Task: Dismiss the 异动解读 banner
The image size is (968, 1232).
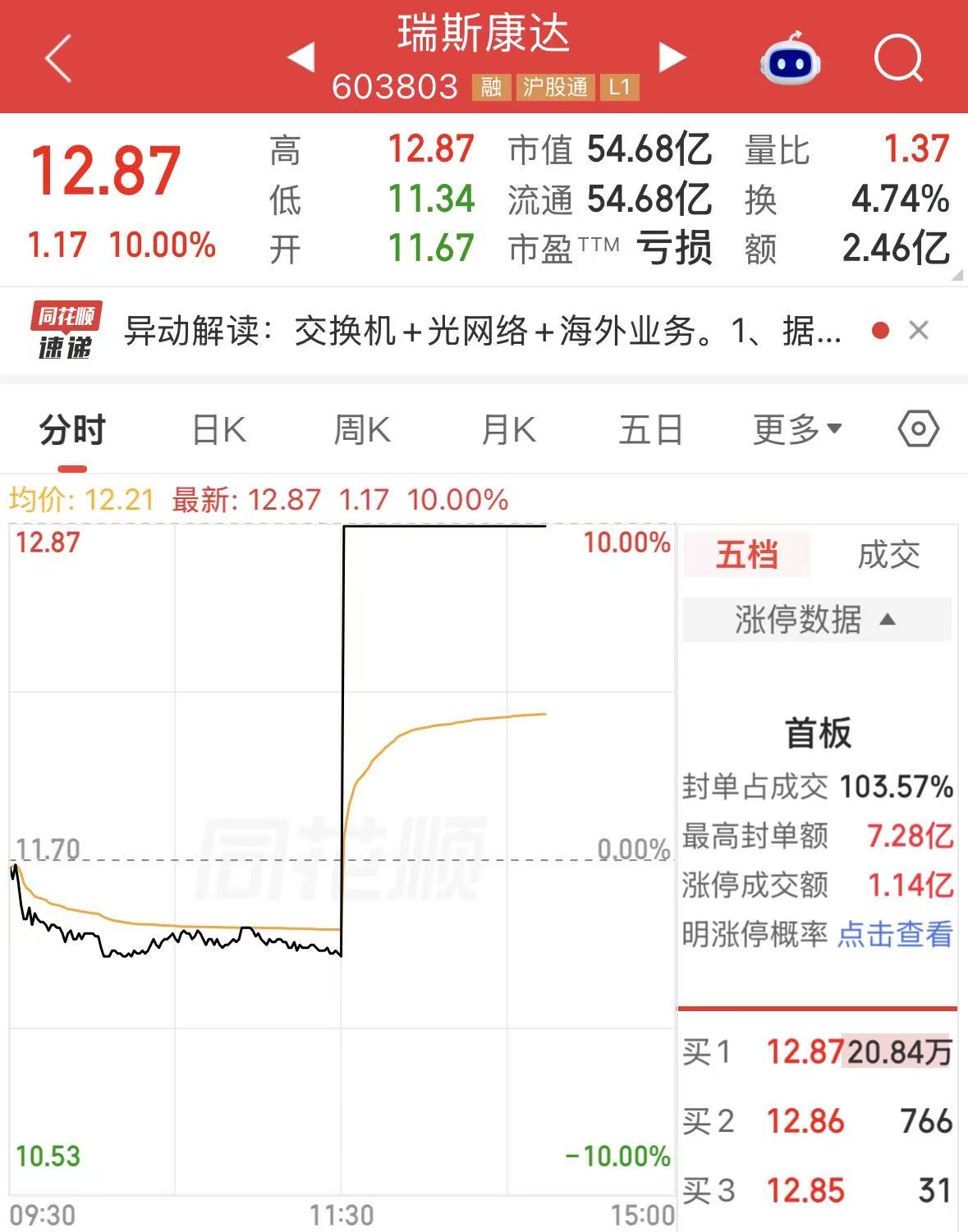Action: (919, 331)
